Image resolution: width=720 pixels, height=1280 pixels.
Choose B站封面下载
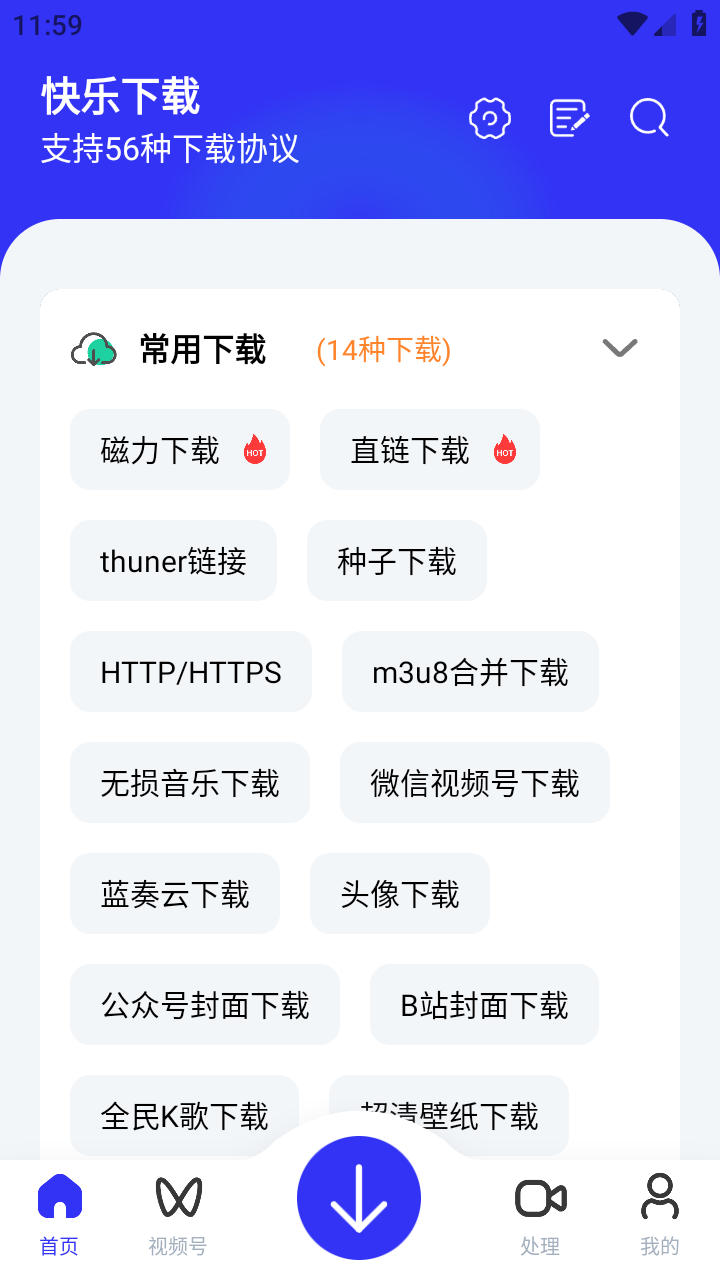pyautogui.click(x=484, y=1005)
